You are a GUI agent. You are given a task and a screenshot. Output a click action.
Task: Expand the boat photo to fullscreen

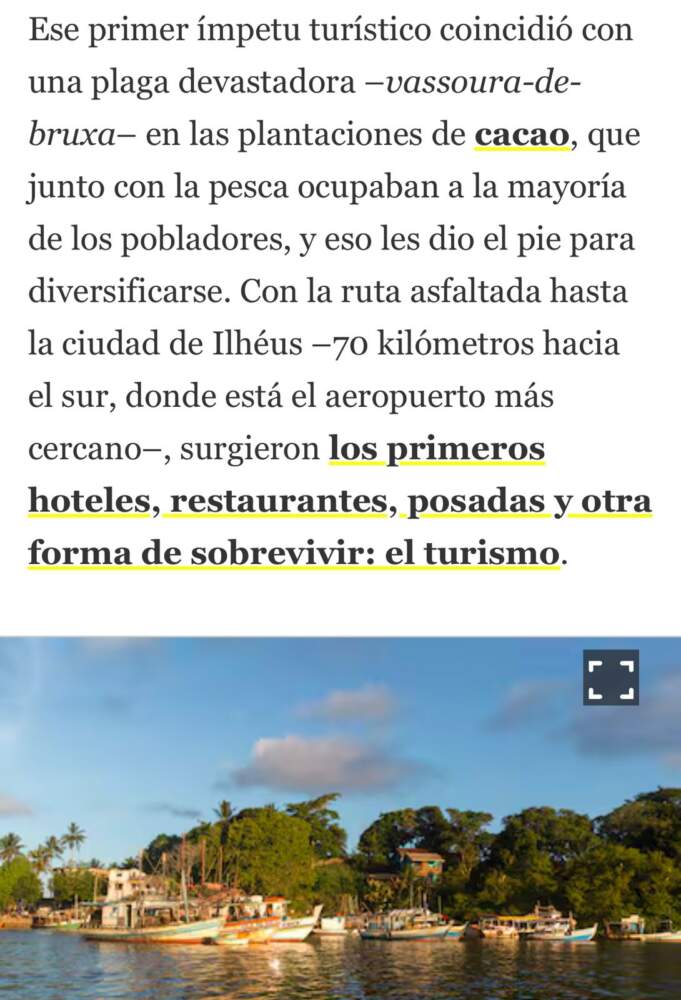coord(610,677)
